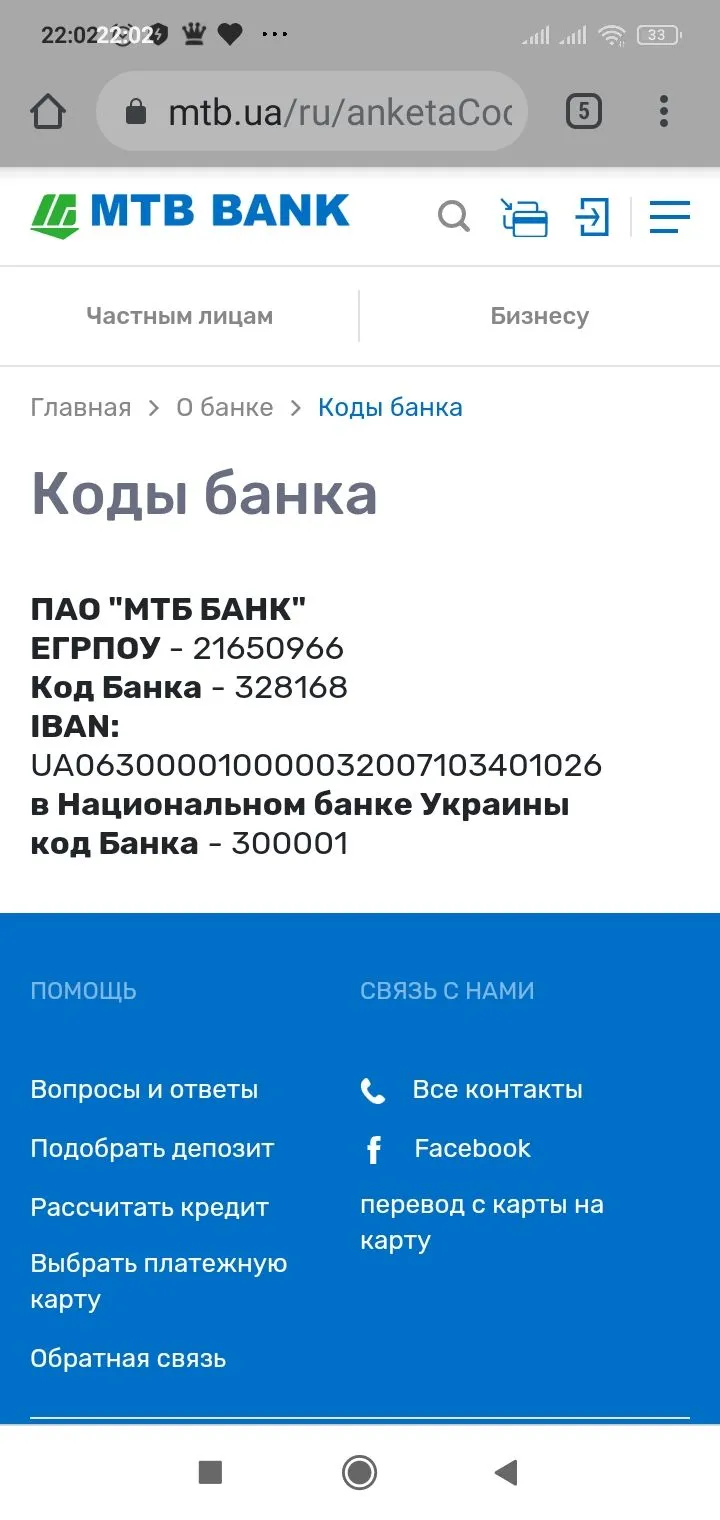Open перевод с карты на карту link
720x1520 pixels.
pyautogui.click(x=481, y=1223)
